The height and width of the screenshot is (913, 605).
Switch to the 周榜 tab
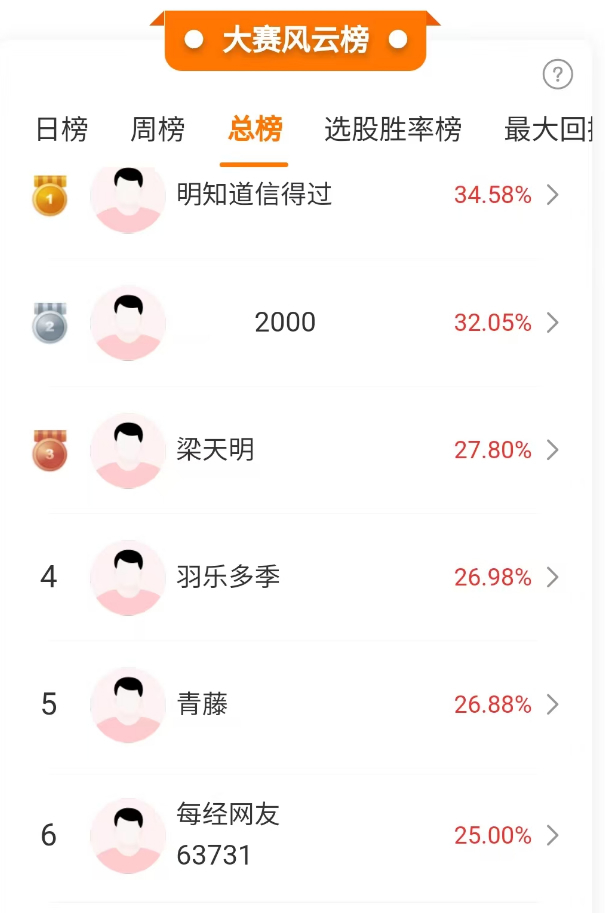157,129
